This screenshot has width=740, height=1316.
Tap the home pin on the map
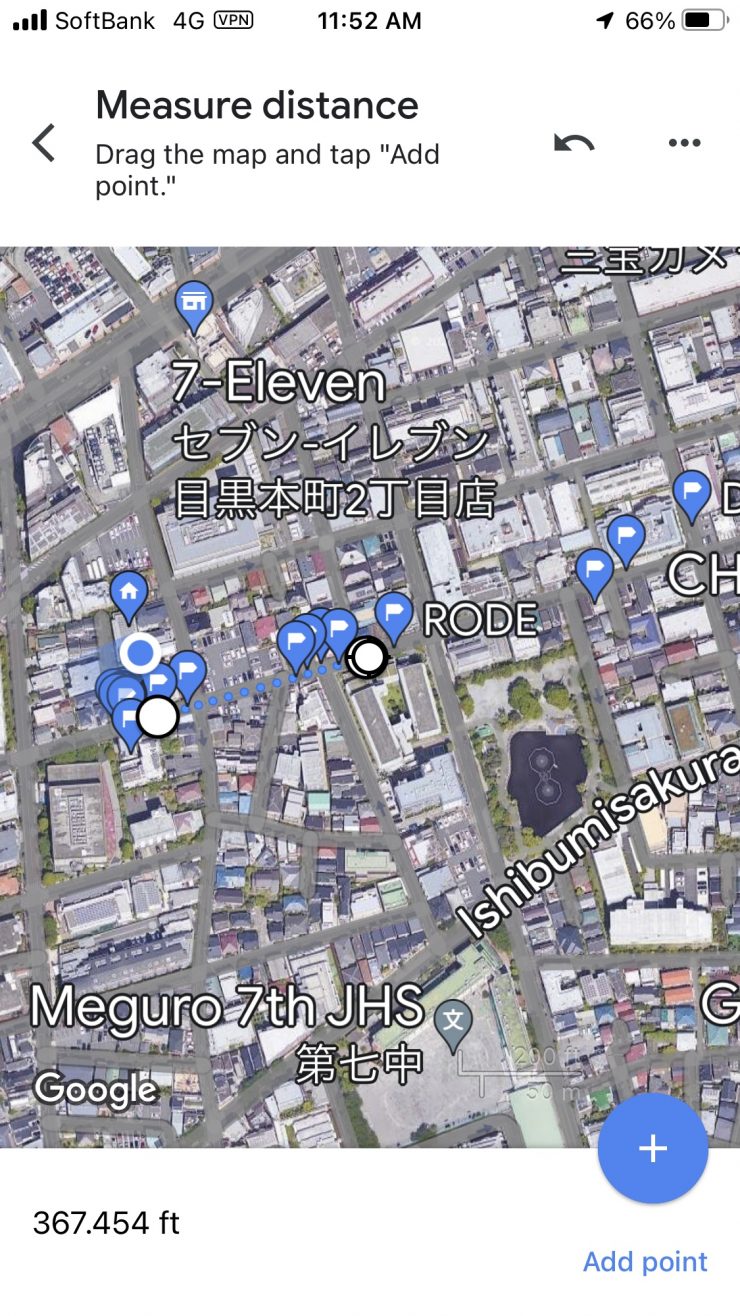pos(129,590)
